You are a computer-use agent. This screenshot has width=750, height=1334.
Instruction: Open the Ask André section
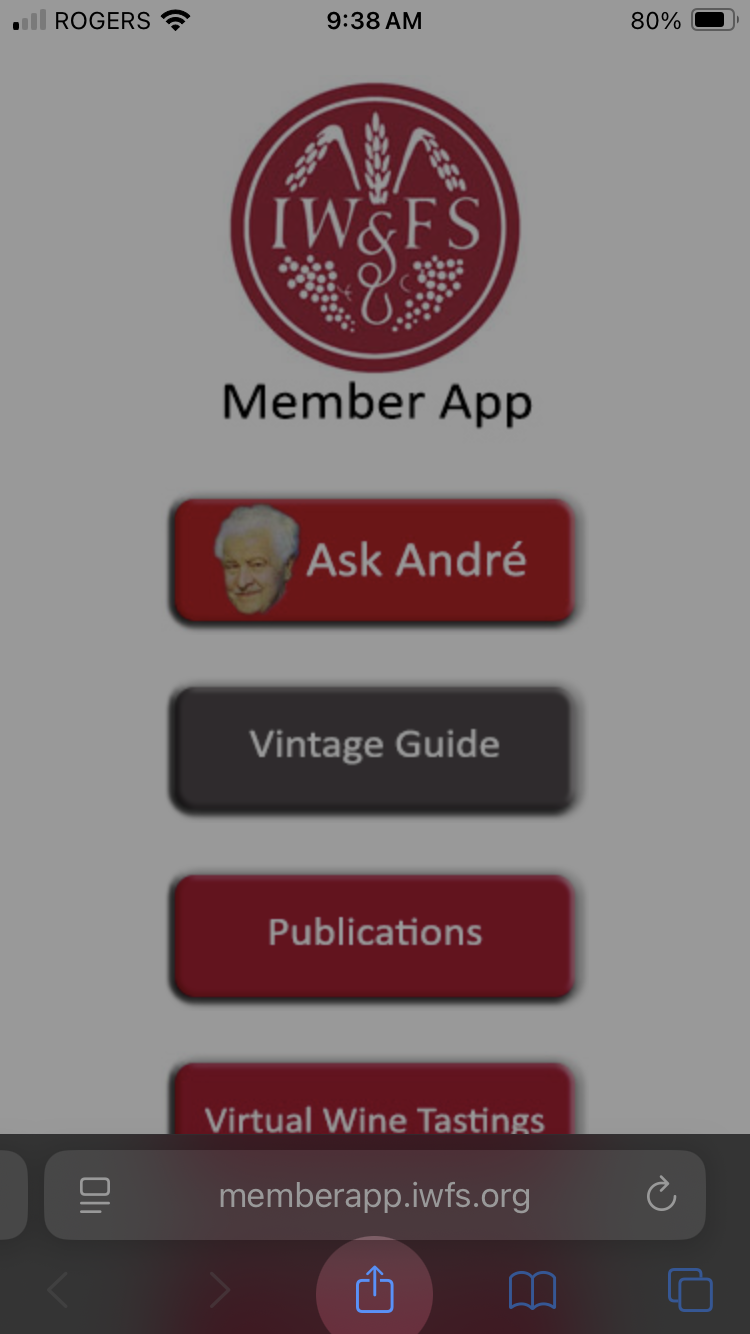pyautogui.click(x=373, y=561)
